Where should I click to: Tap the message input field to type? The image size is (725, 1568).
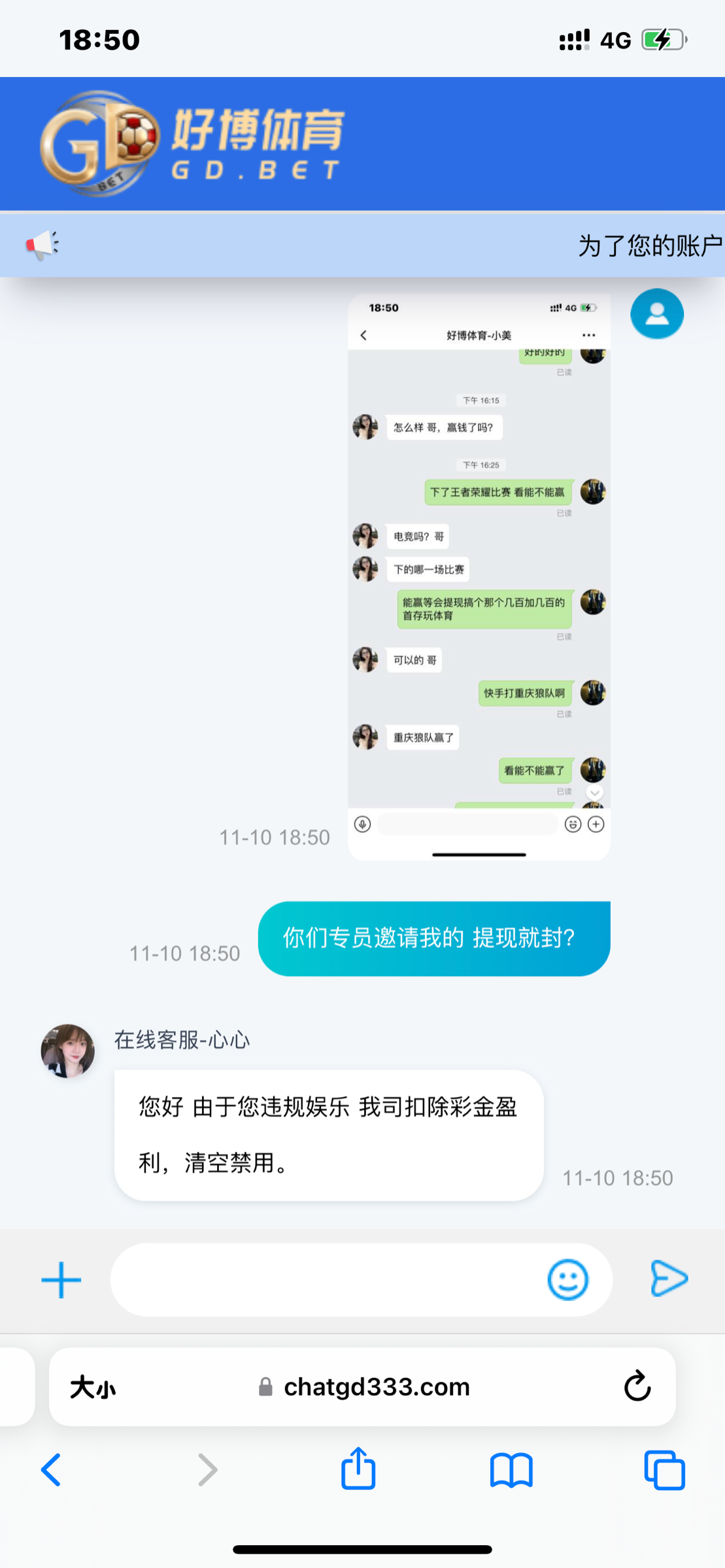coord(327,1279)
